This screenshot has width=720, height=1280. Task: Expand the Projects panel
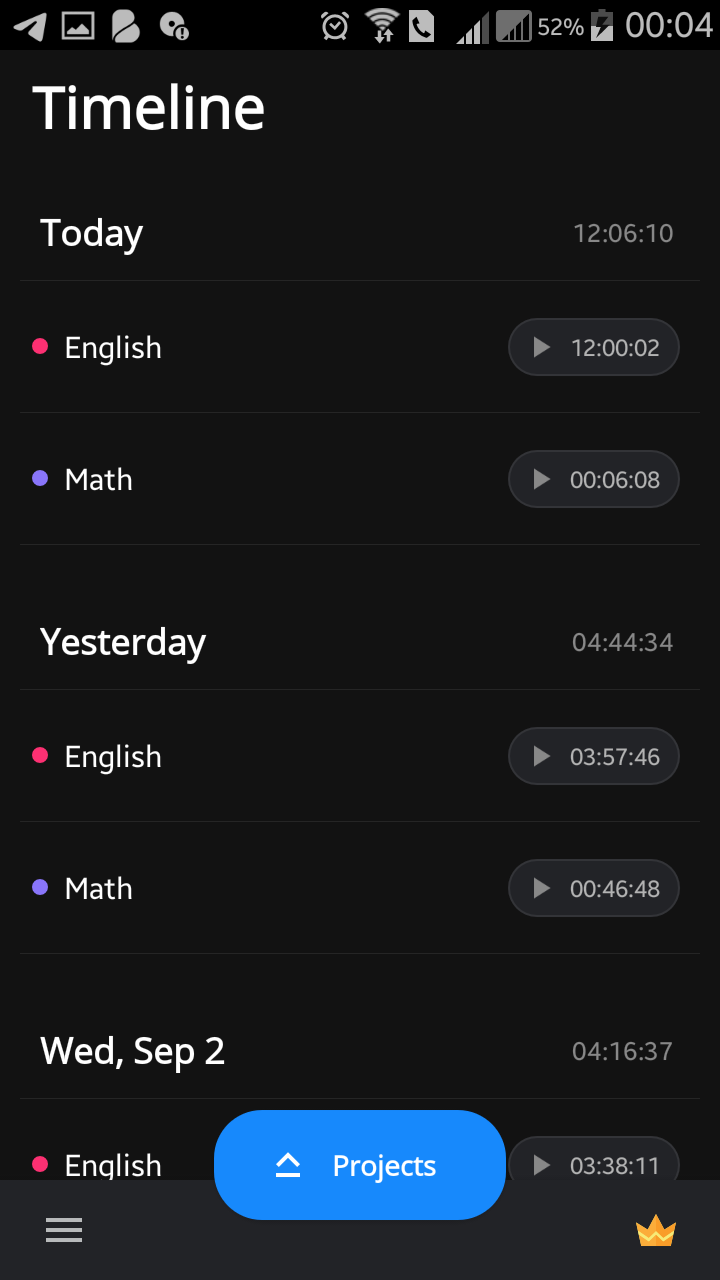point(360,1165)
